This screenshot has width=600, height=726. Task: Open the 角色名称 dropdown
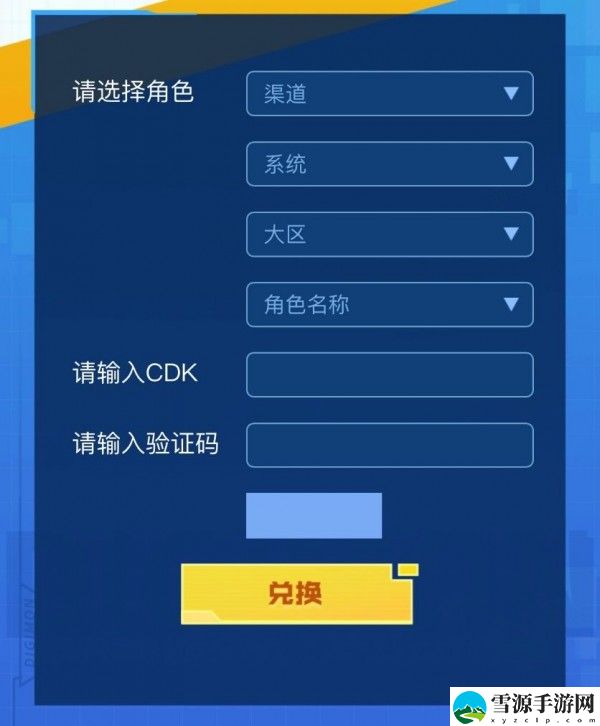[389, 305]
